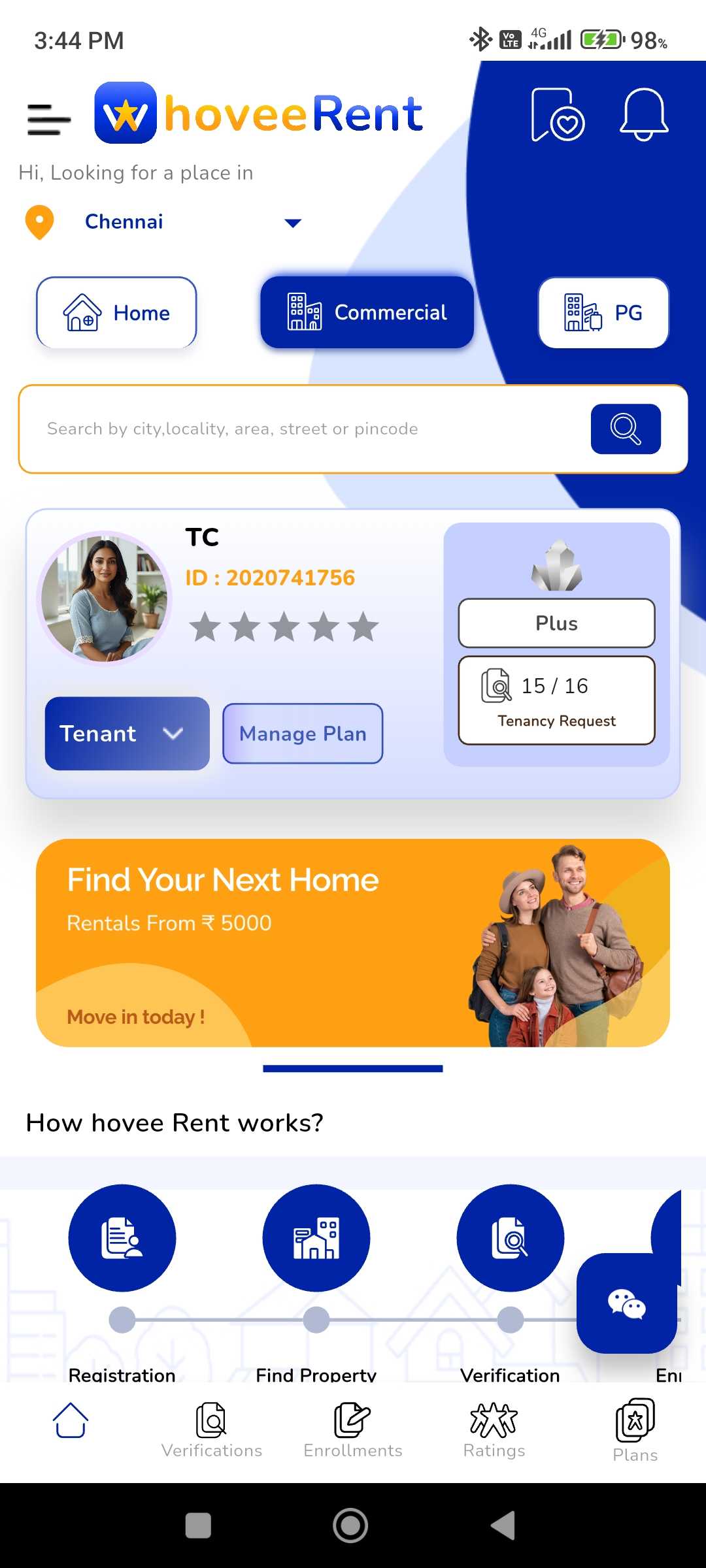Open the floating chat button
706x1568 pixels.
[626, 1303]
